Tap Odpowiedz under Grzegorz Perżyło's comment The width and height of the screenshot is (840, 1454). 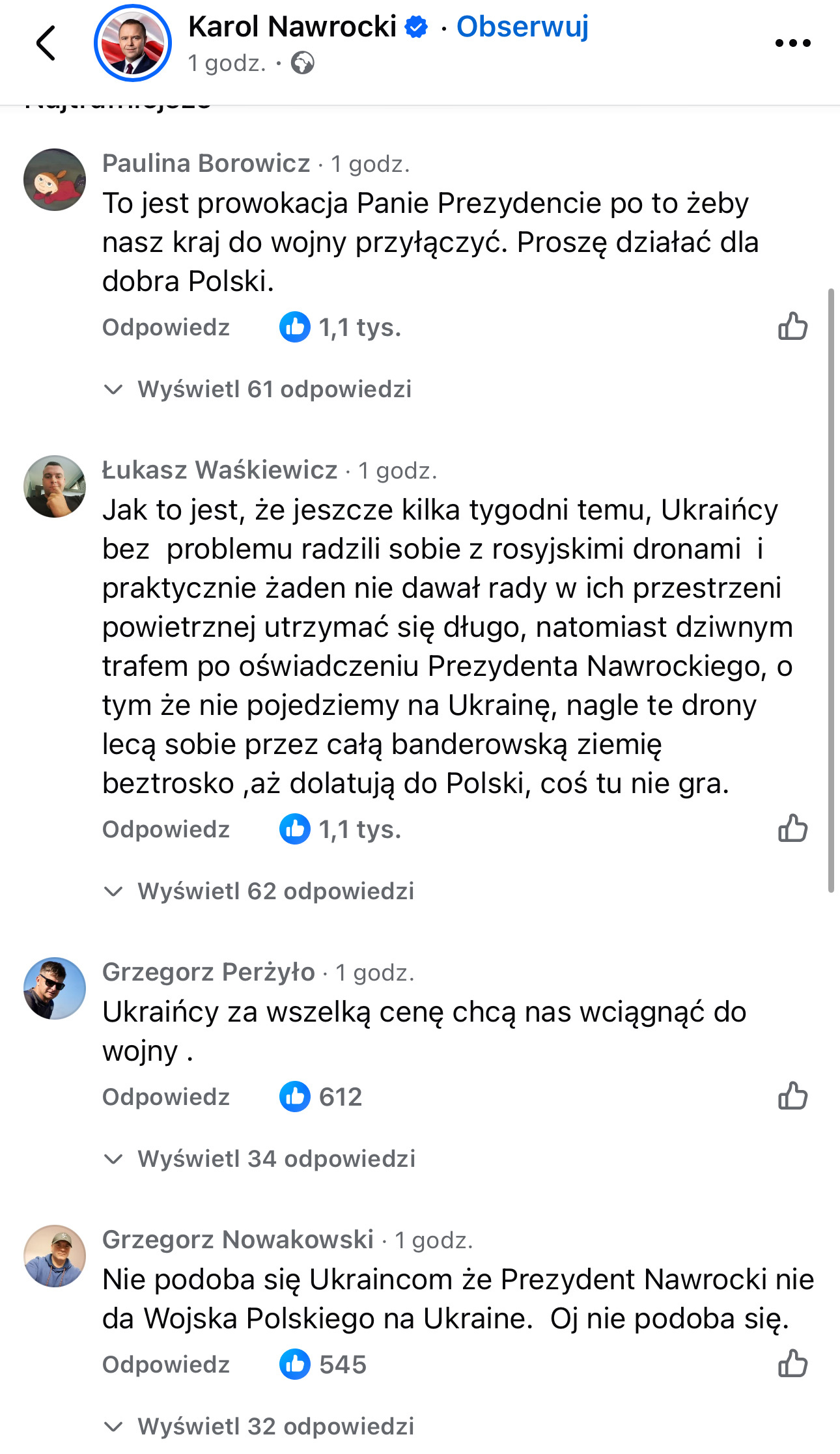(166, 1097)
